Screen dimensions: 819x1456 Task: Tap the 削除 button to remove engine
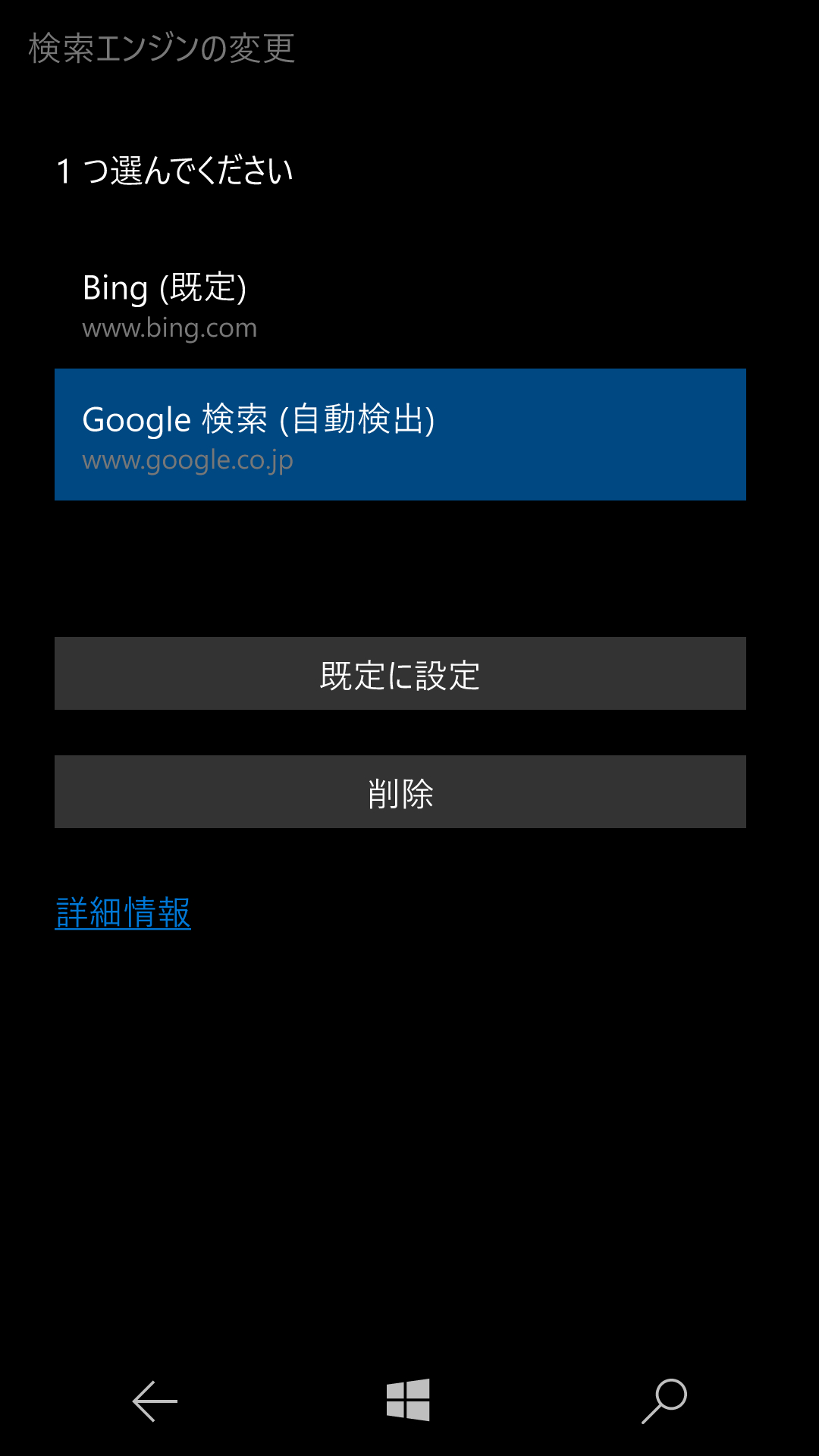401,792
